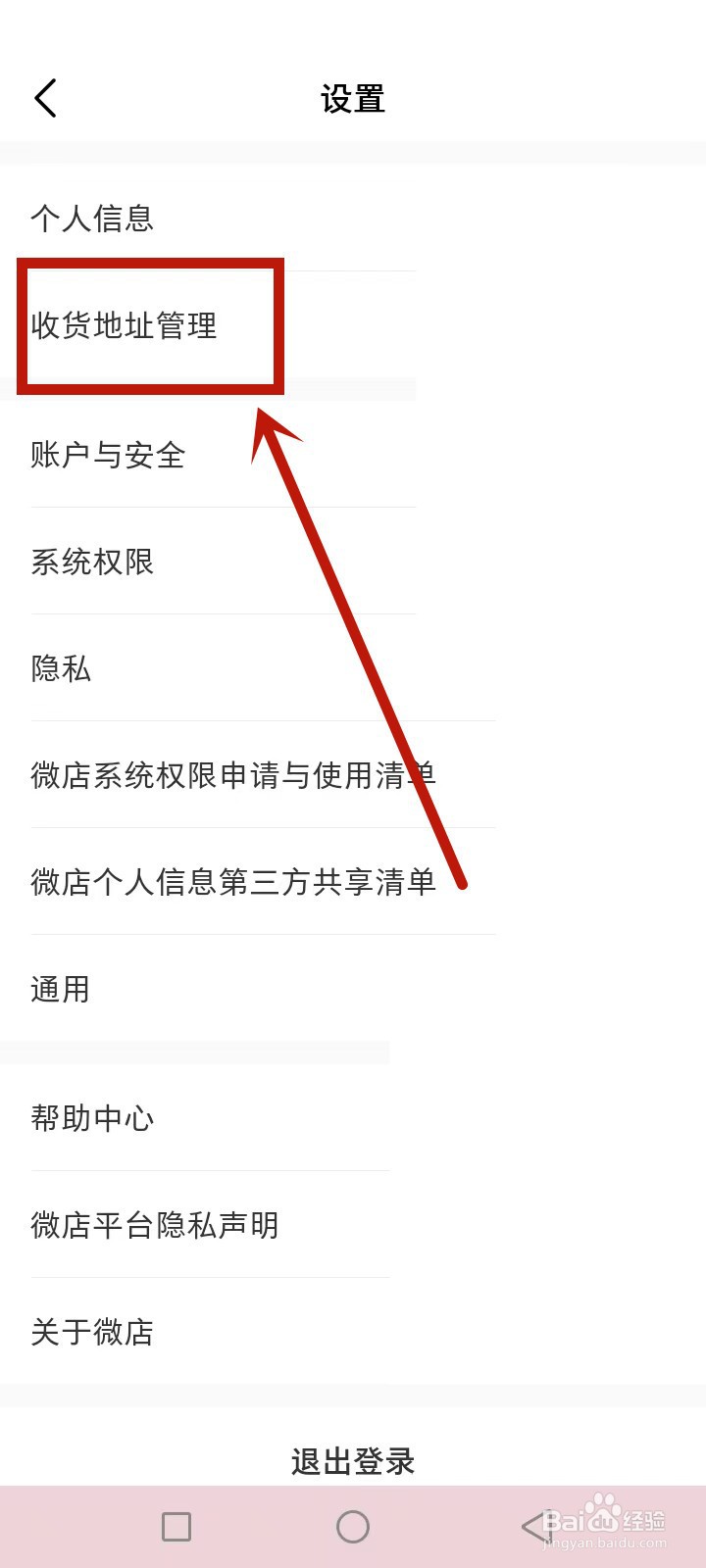Tap the back arrow beside 设置
706x1568 pixels.
(x=45, y=98)
